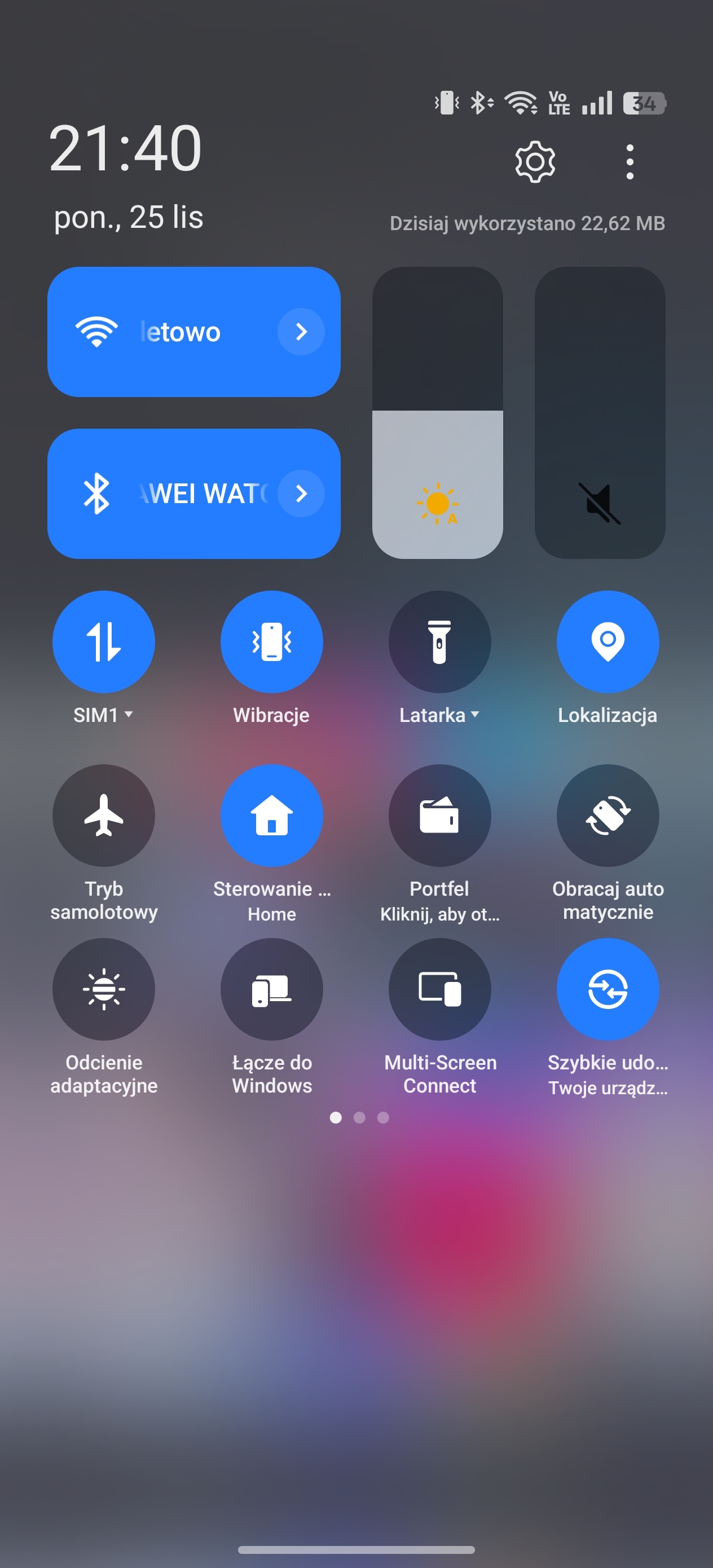Toggle Łącze do Windows

[271, 989]
